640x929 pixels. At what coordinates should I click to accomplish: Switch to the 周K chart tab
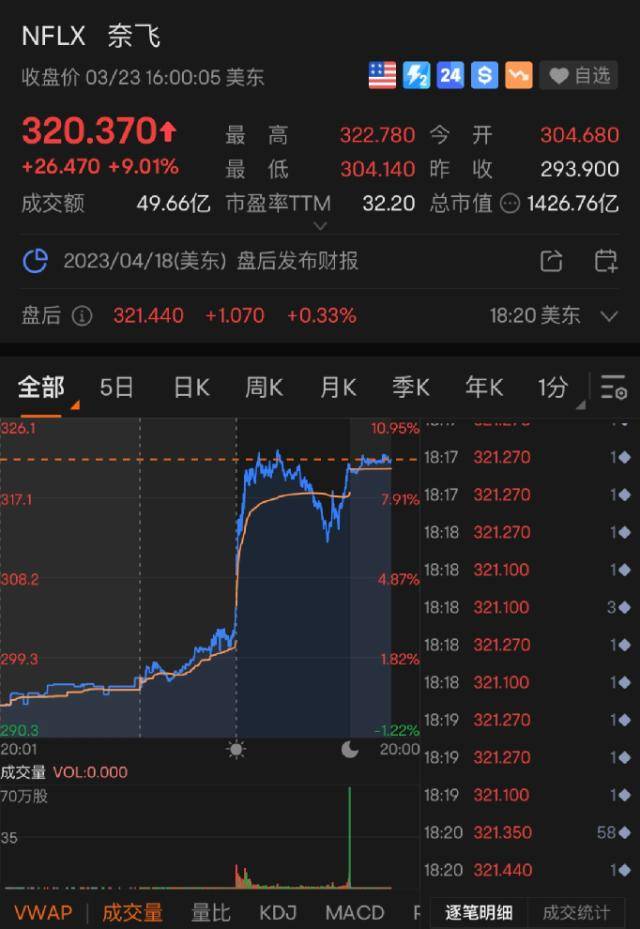[x=264, y=388]
